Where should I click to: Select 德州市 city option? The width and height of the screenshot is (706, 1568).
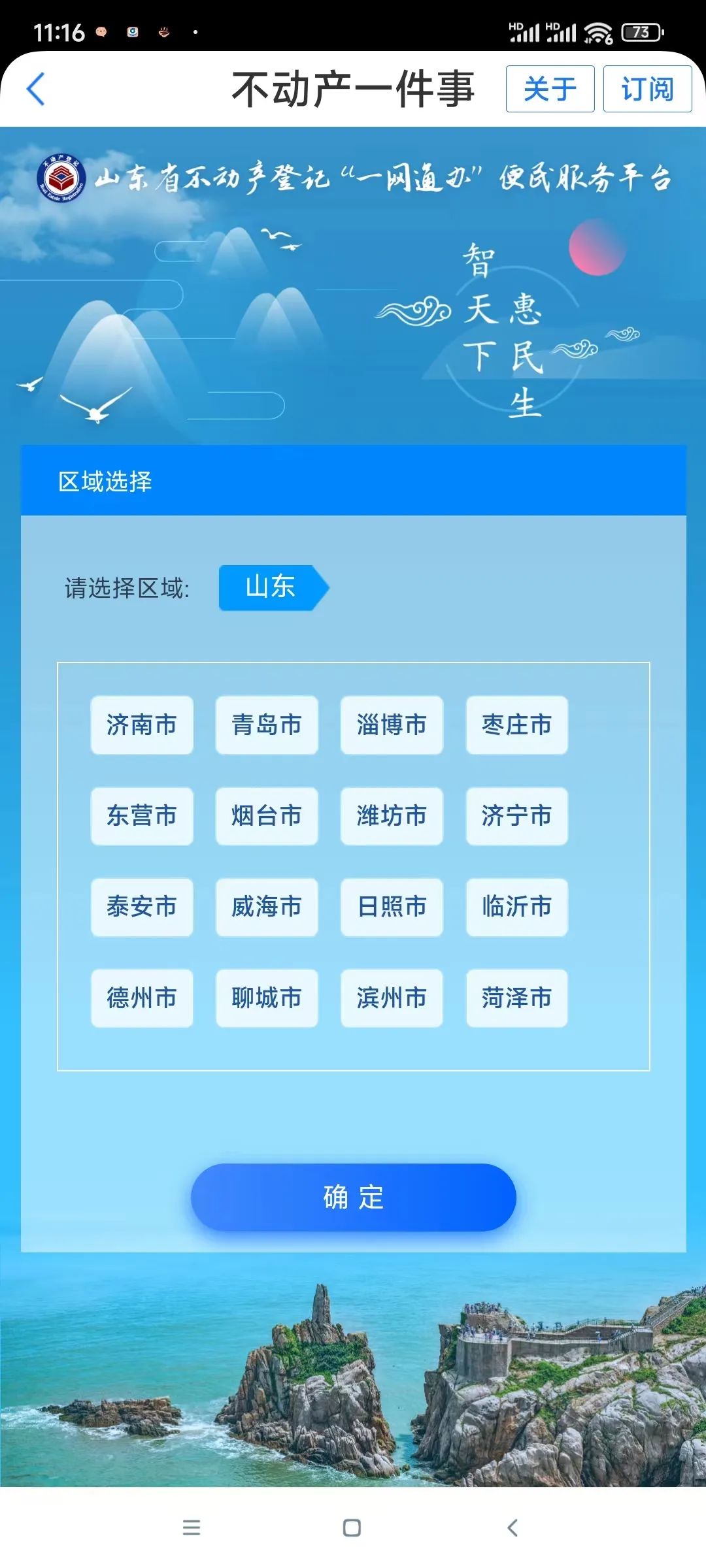click(142, 998)
